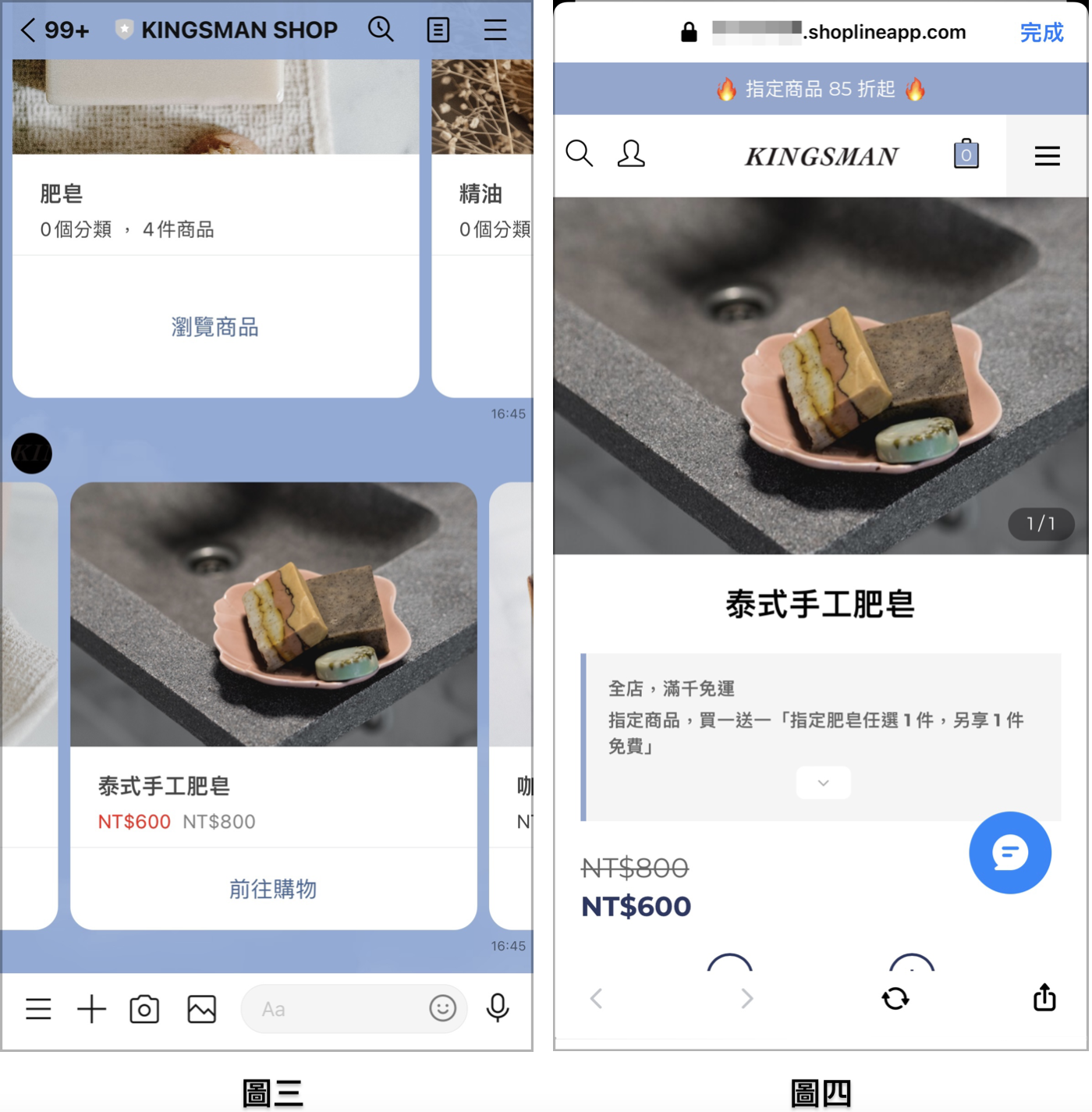Screen dimensions: 1092x1112
Task: Tap 前往購物 under 泰式手工肥皂
Action: tap(273, 889)
